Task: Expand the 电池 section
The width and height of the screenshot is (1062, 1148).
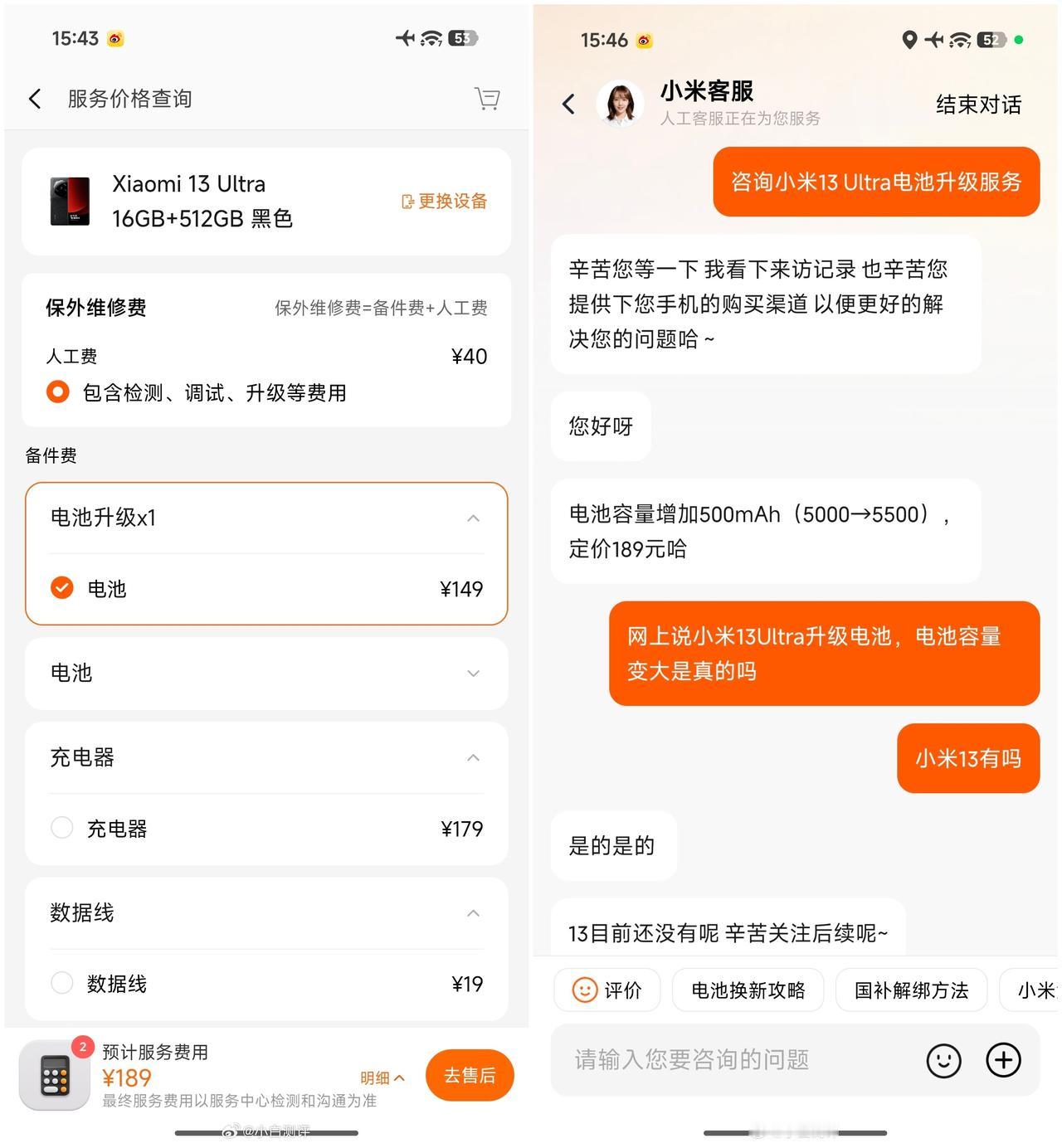Action: click(473, 674)
